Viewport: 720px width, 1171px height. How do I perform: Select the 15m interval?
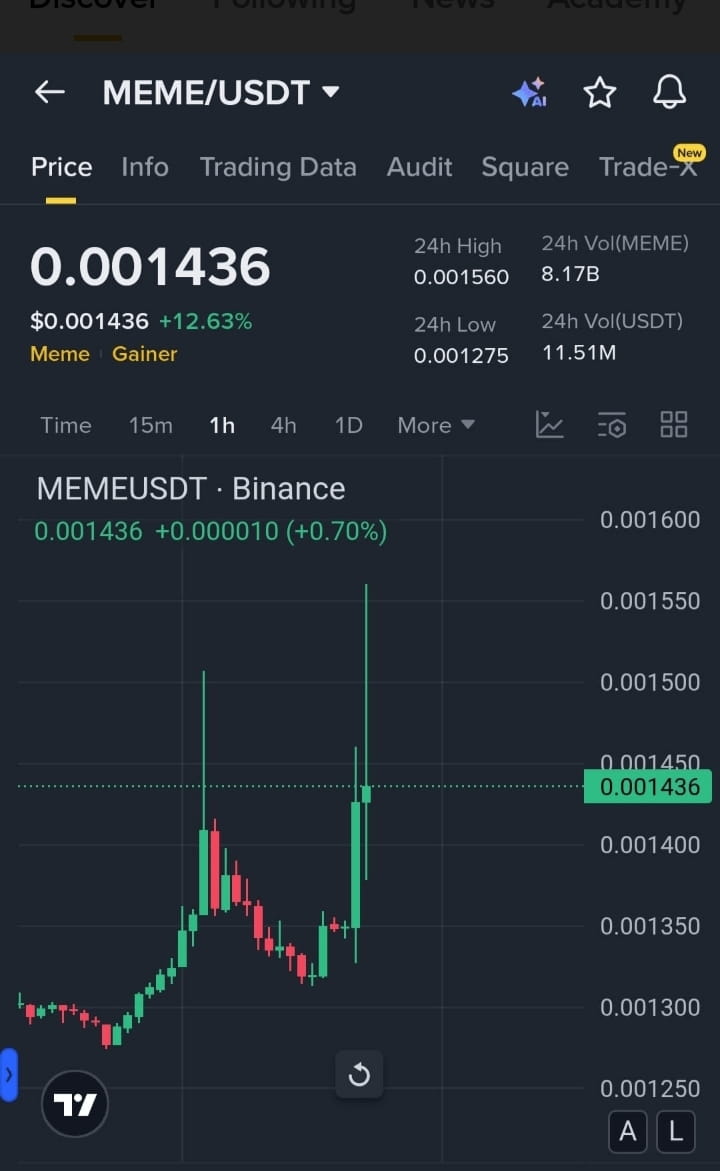tap(150, 425)
